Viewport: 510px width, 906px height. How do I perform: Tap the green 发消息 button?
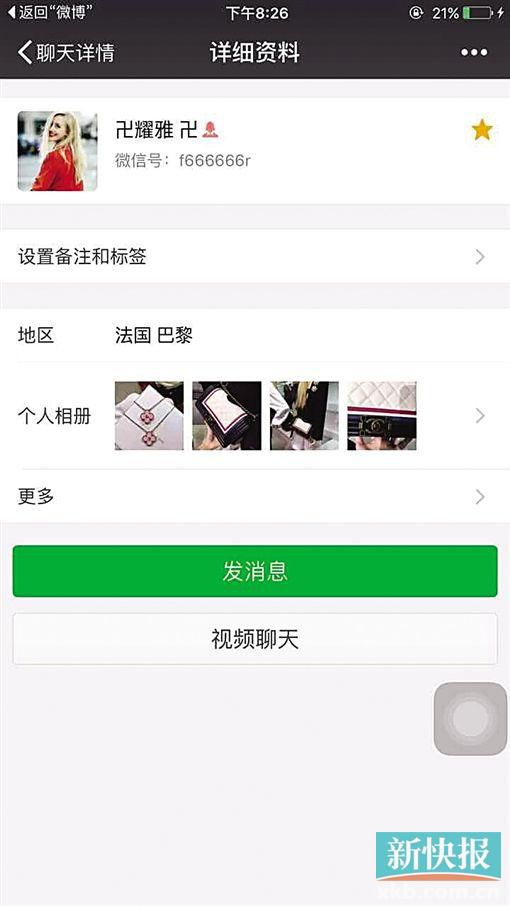click(255, 571)
